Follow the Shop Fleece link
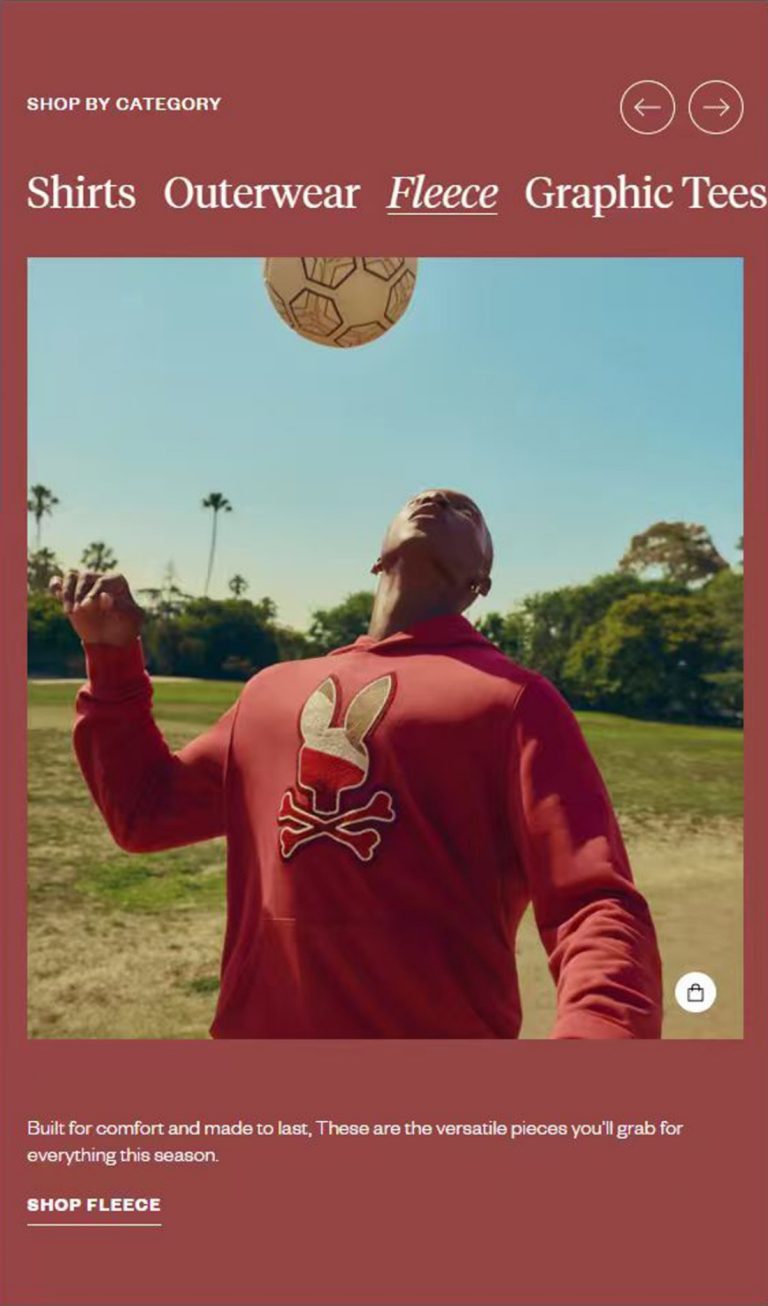The image size is (768, 1306). tap(94, 1205)
